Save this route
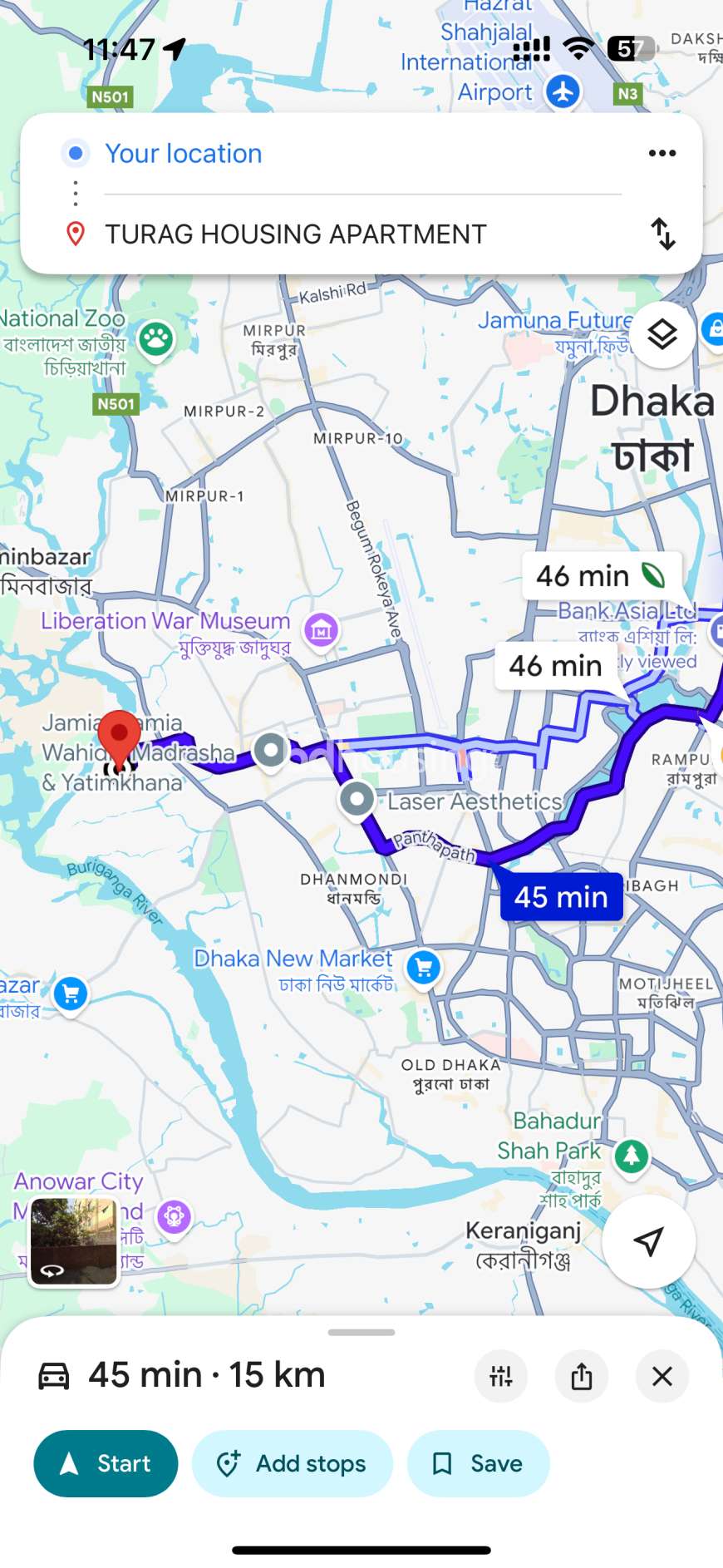 point(478,1463)
